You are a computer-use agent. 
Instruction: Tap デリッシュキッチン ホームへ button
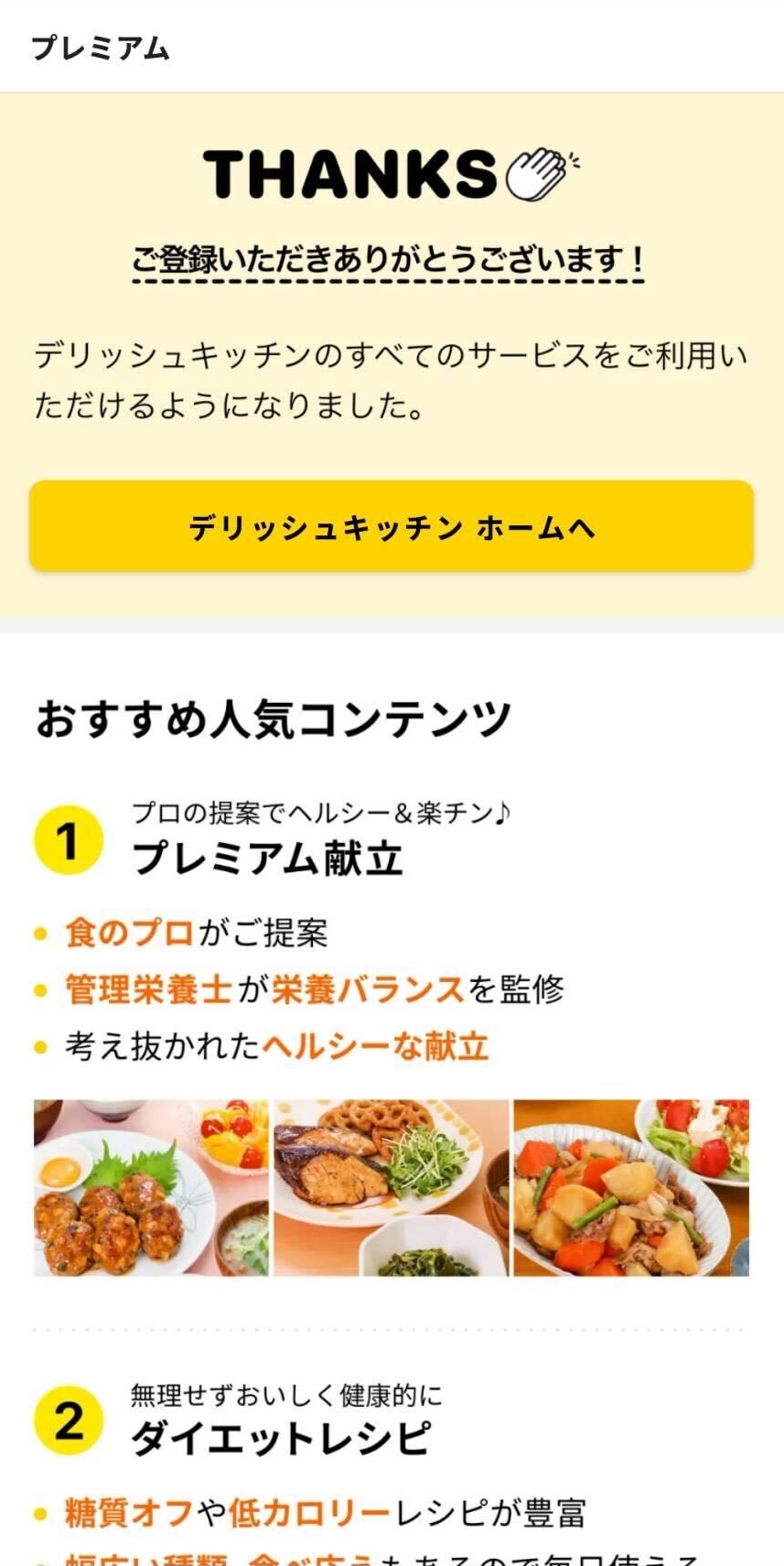coord(392,526)
